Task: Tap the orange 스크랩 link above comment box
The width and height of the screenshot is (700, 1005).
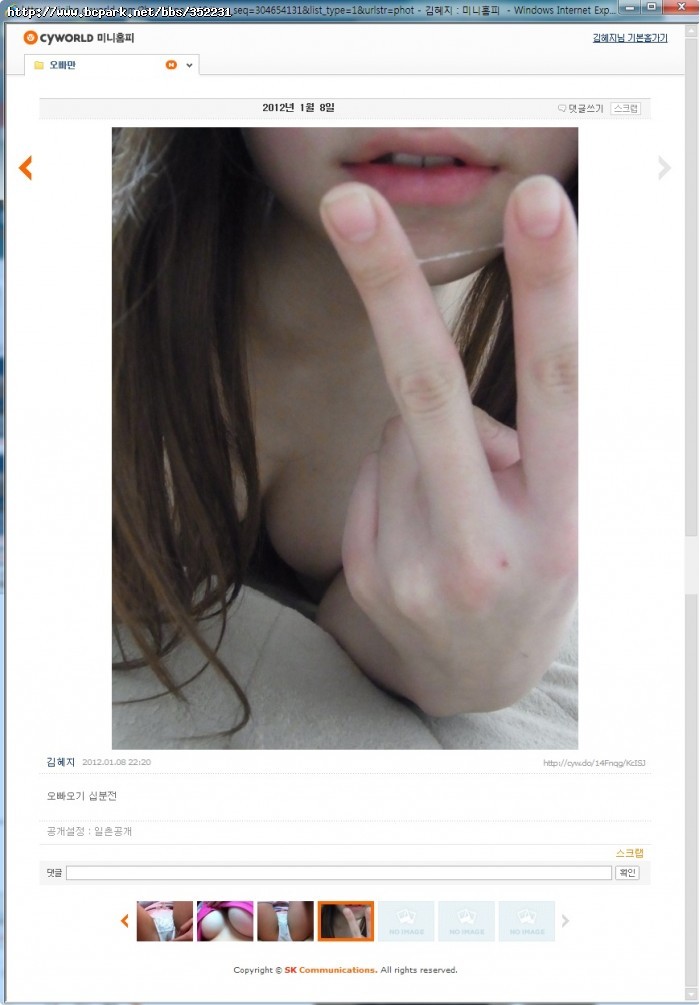Action: [x=629, y=853]
